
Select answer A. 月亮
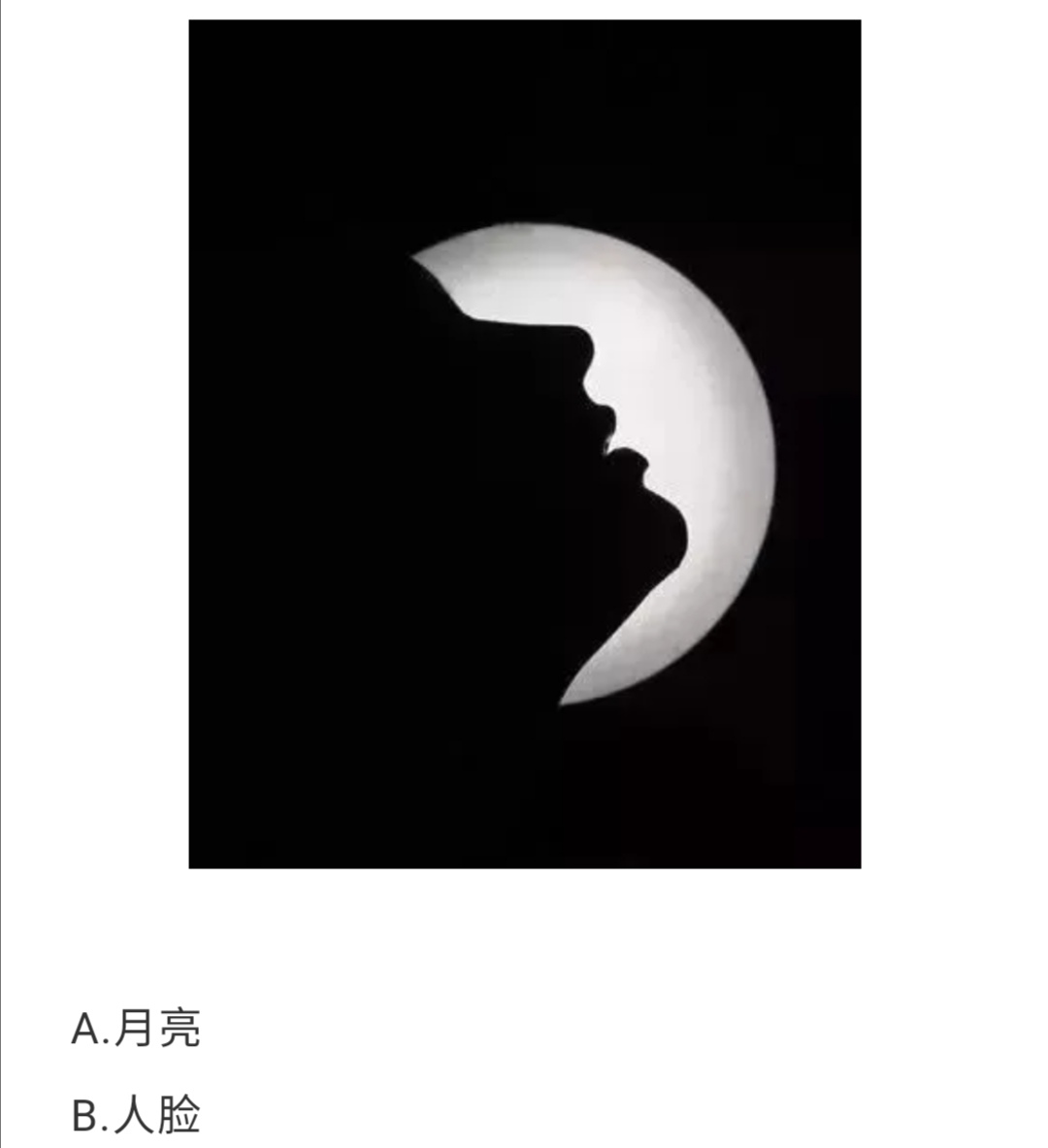(136, 1029)
